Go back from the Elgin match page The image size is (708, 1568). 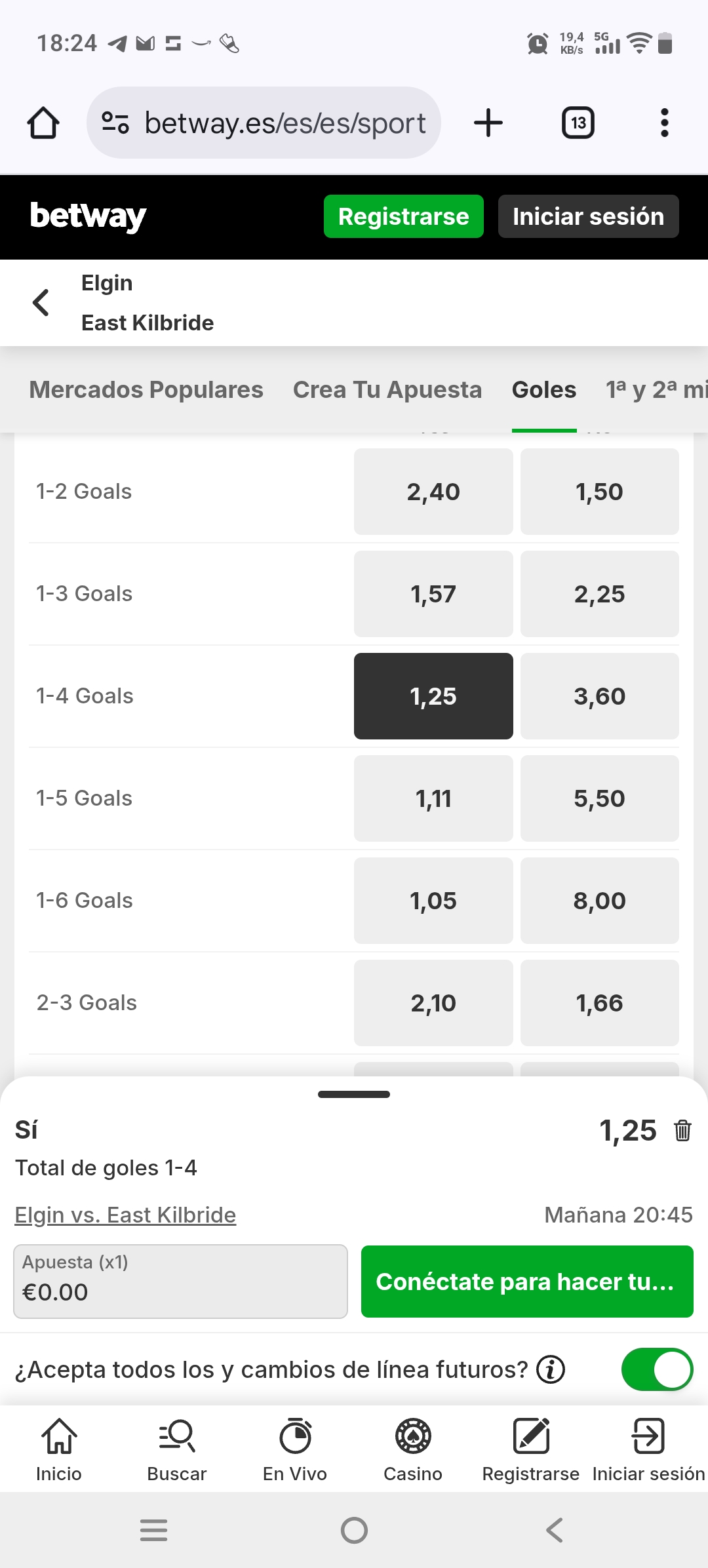pyautogui.click(x=41, y=302)
